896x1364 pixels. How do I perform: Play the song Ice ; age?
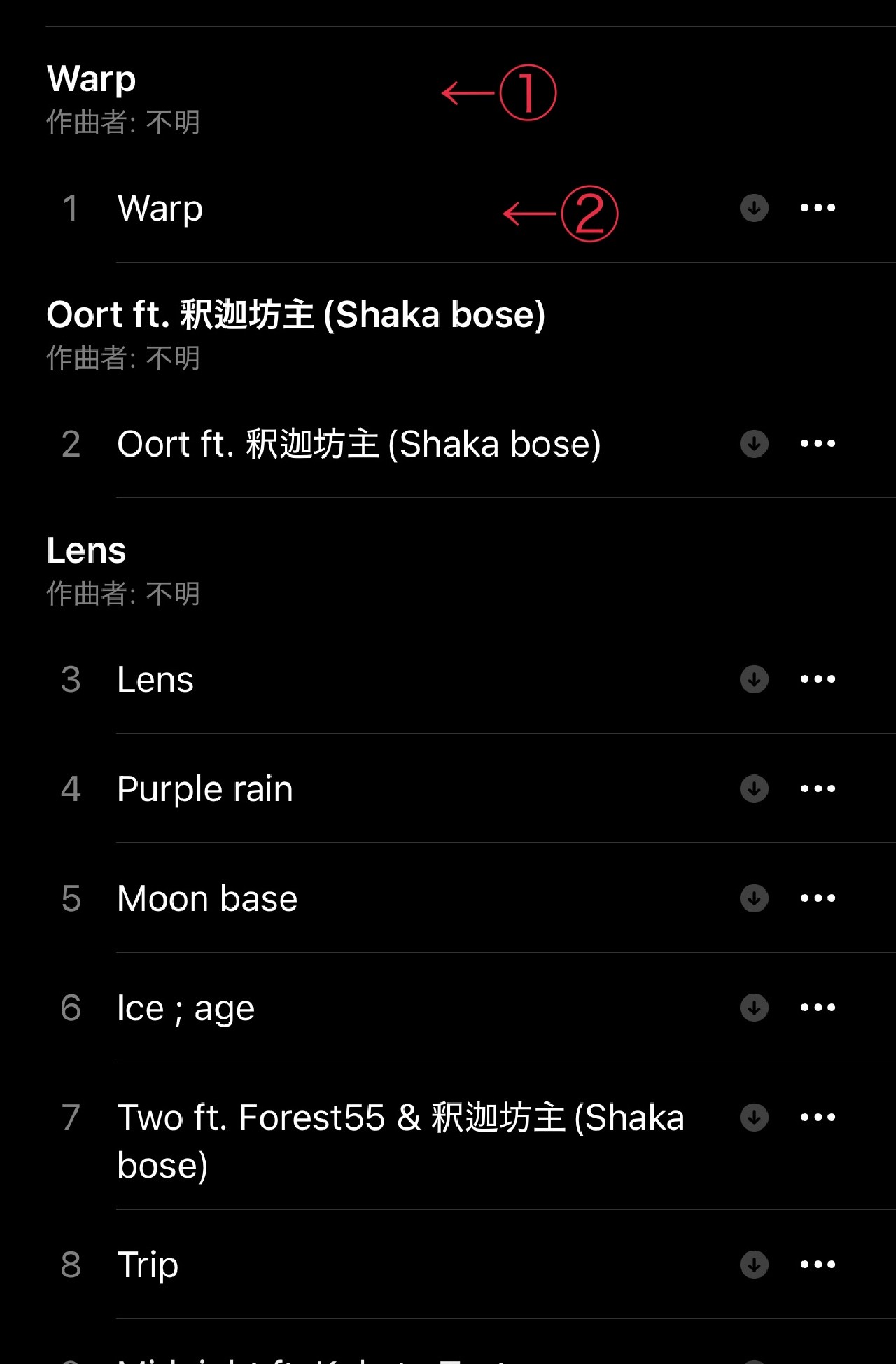[x=186, y=1008]
